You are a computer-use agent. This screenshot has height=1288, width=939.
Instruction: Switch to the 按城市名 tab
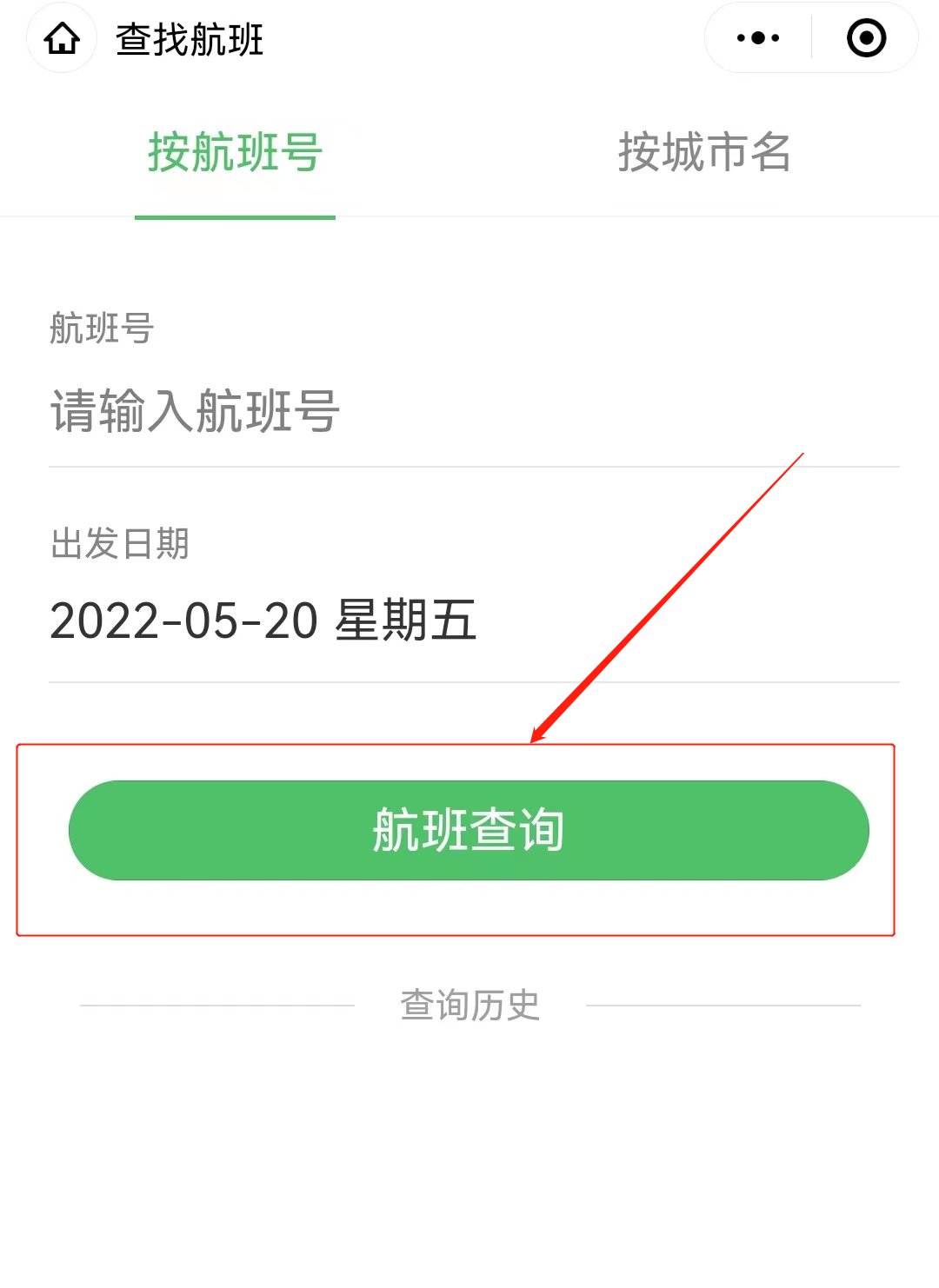pos(704,153)
